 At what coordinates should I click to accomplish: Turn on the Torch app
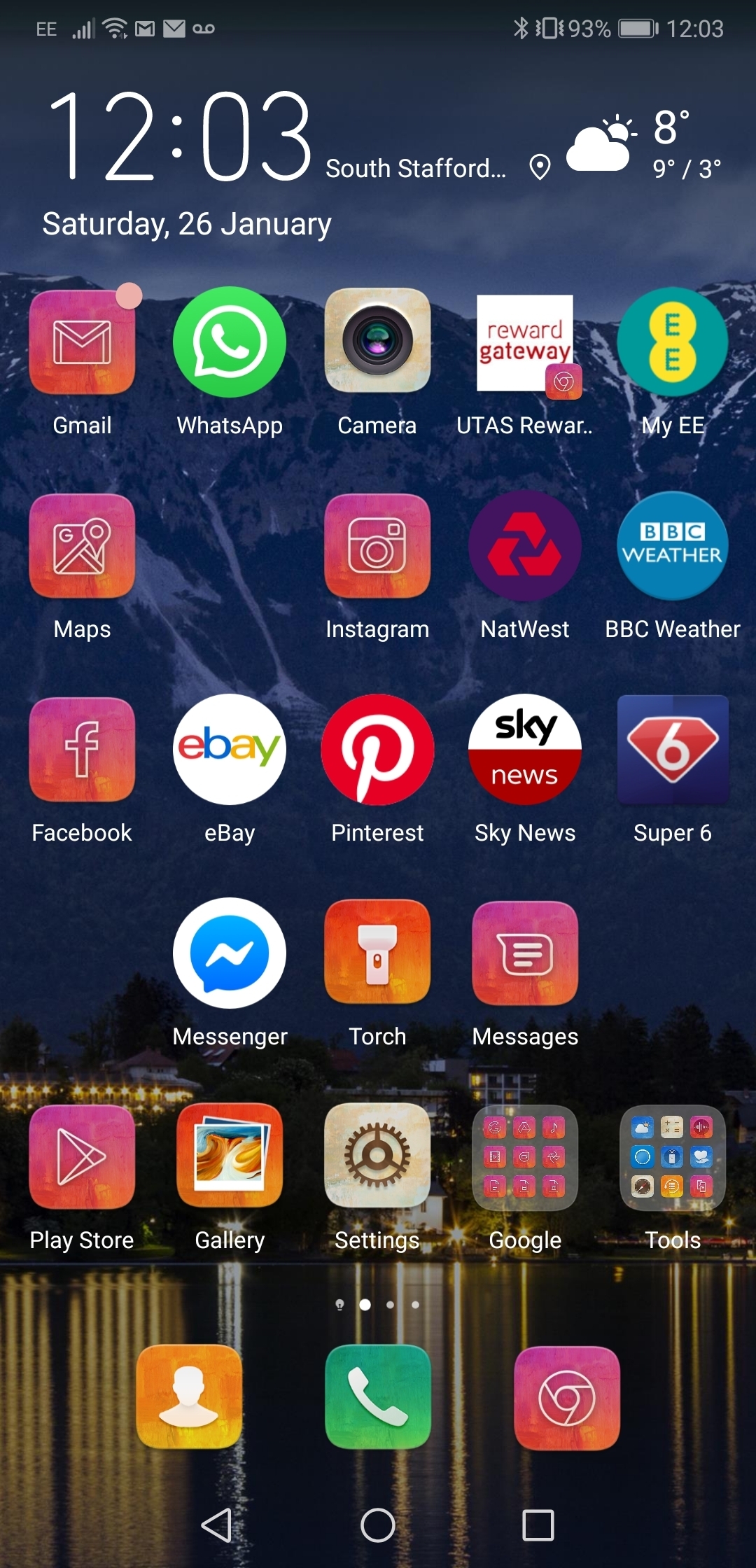377,953
